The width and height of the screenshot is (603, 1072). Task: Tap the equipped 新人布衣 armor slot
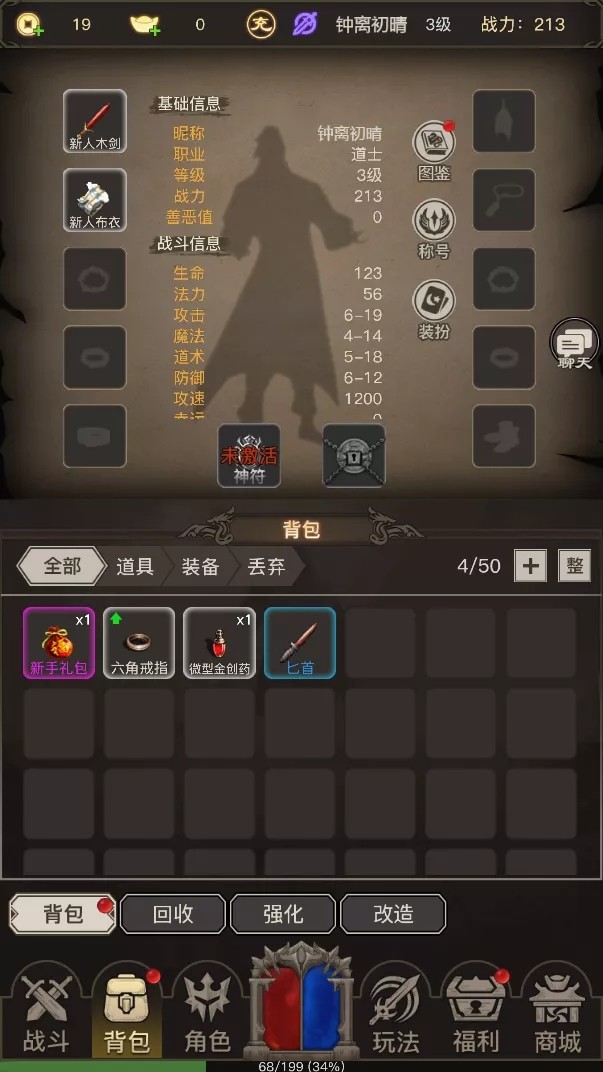(95, 200)
